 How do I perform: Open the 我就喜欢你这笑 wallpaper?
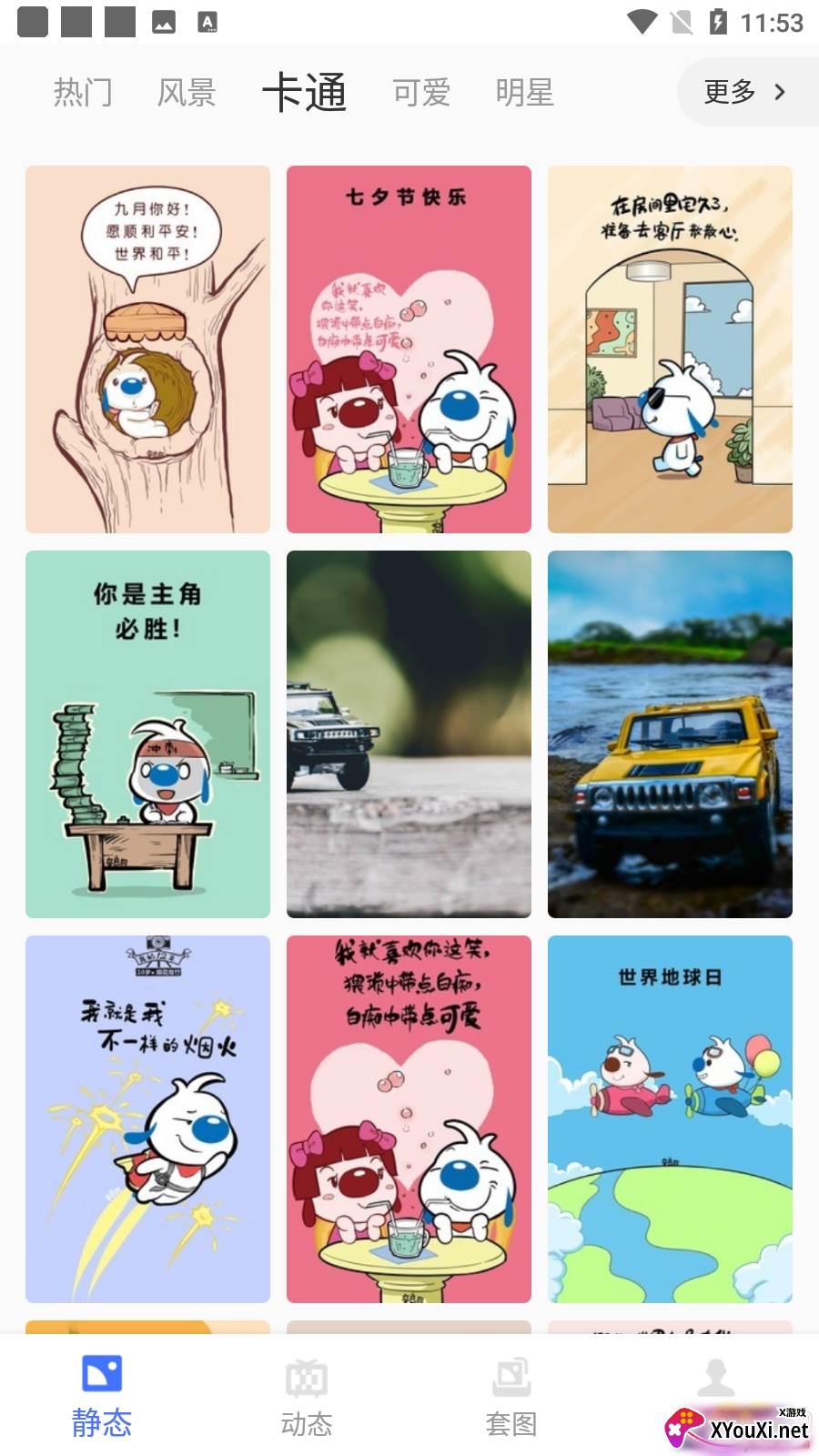[x=409, y=1119]
